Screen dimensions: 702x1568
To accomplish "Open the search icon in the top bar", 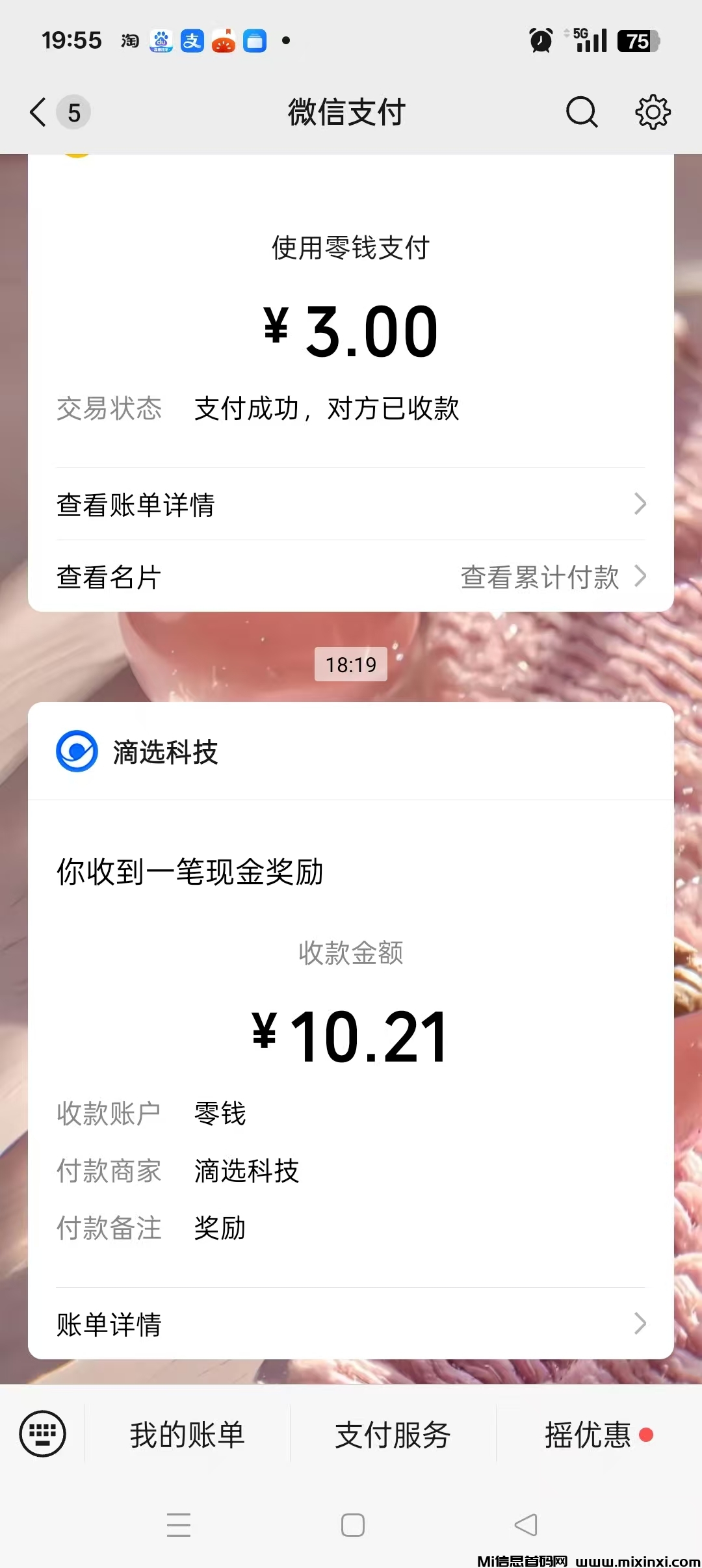I will click(582, 112).
